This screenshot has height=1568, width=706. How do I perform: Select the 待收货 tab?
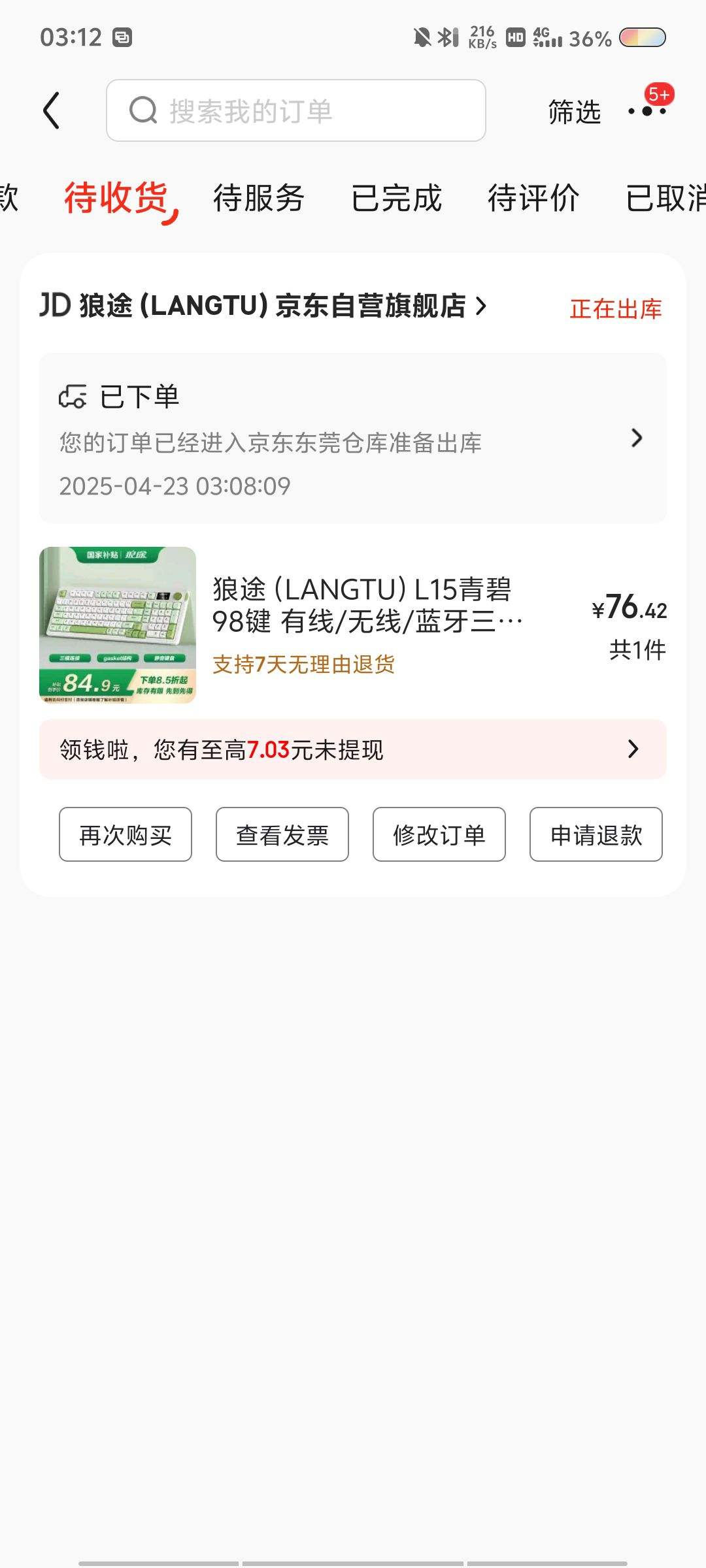(x=116, y=198)
